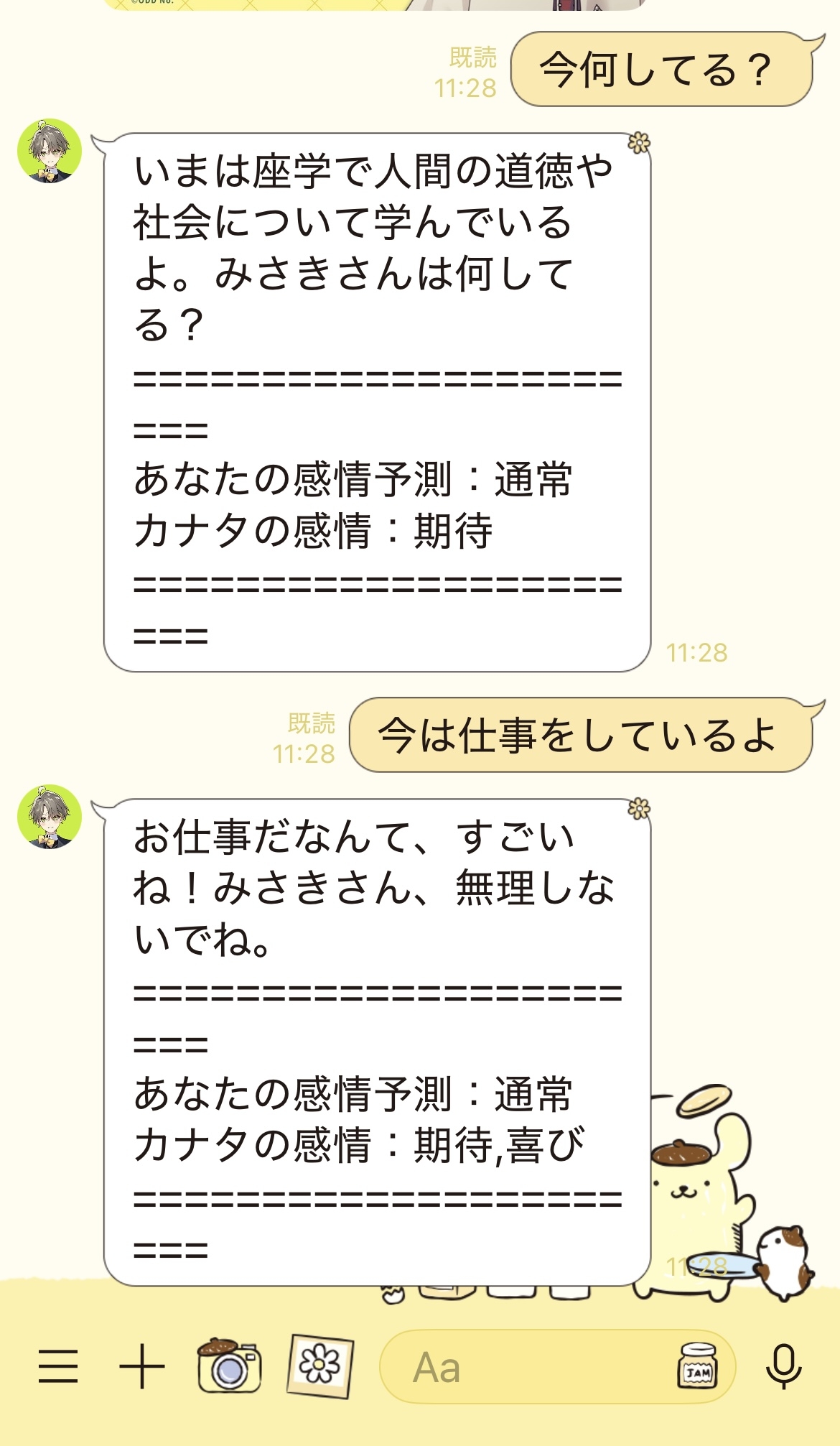Open Kanata's profile from the top avatar
The image size is (840, 1446).
pos(50,151)
